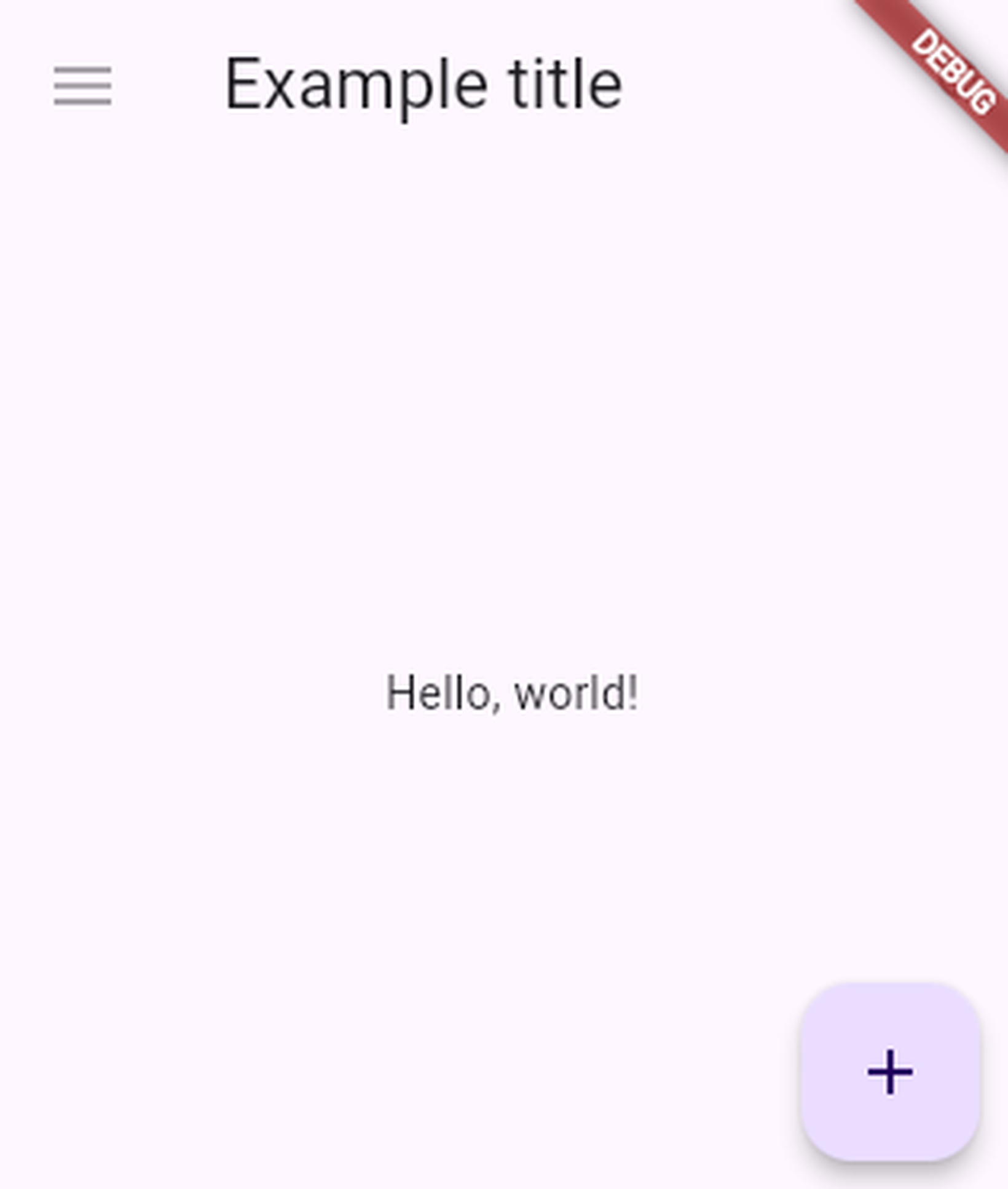The width and height of the screenshot is (1008, 1189).
Task: Open the navigation drawer menu
Action: (82, 86)
